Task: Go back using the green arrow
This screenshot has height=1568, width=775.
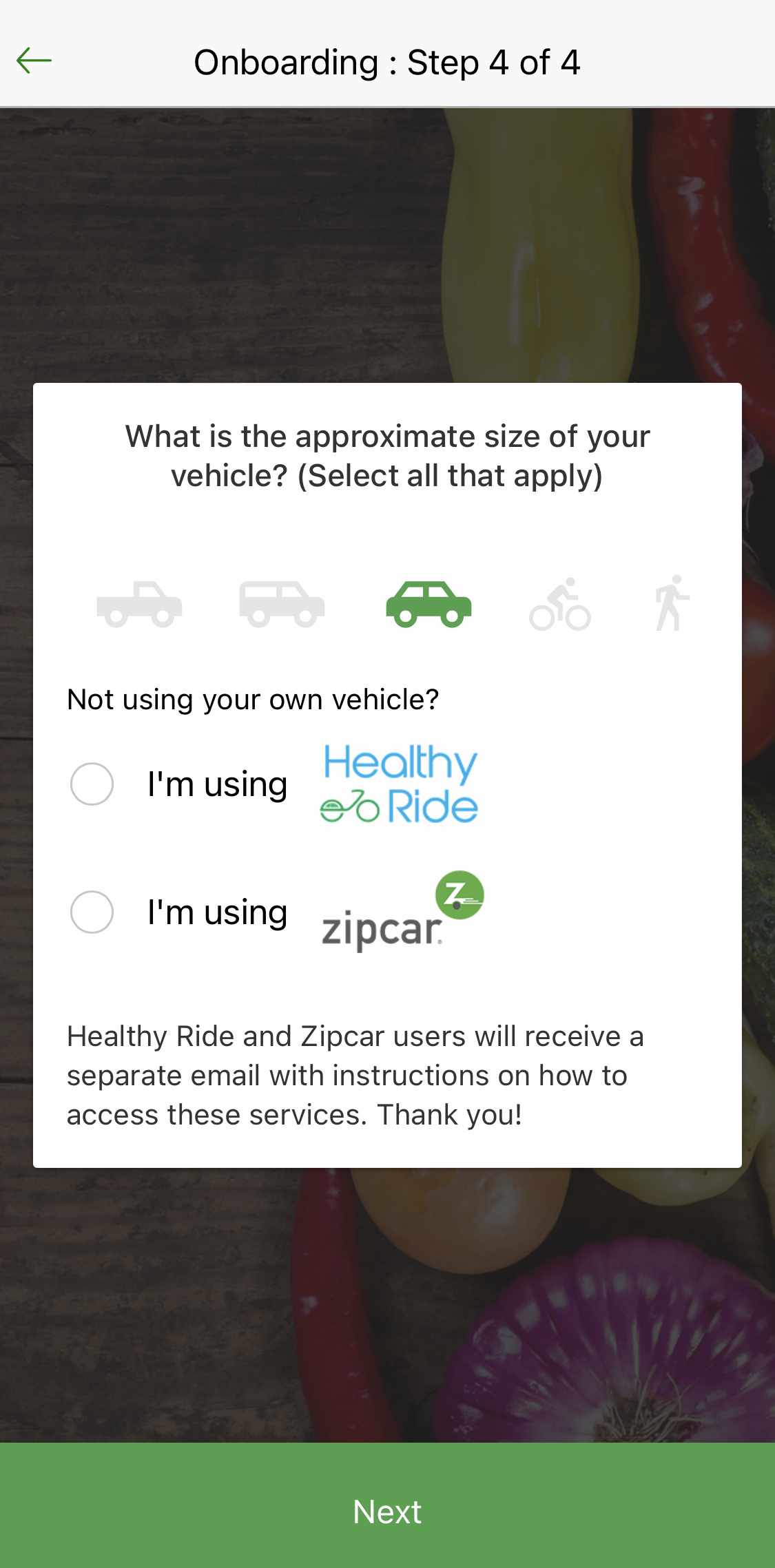Action: tap(34, 61)
